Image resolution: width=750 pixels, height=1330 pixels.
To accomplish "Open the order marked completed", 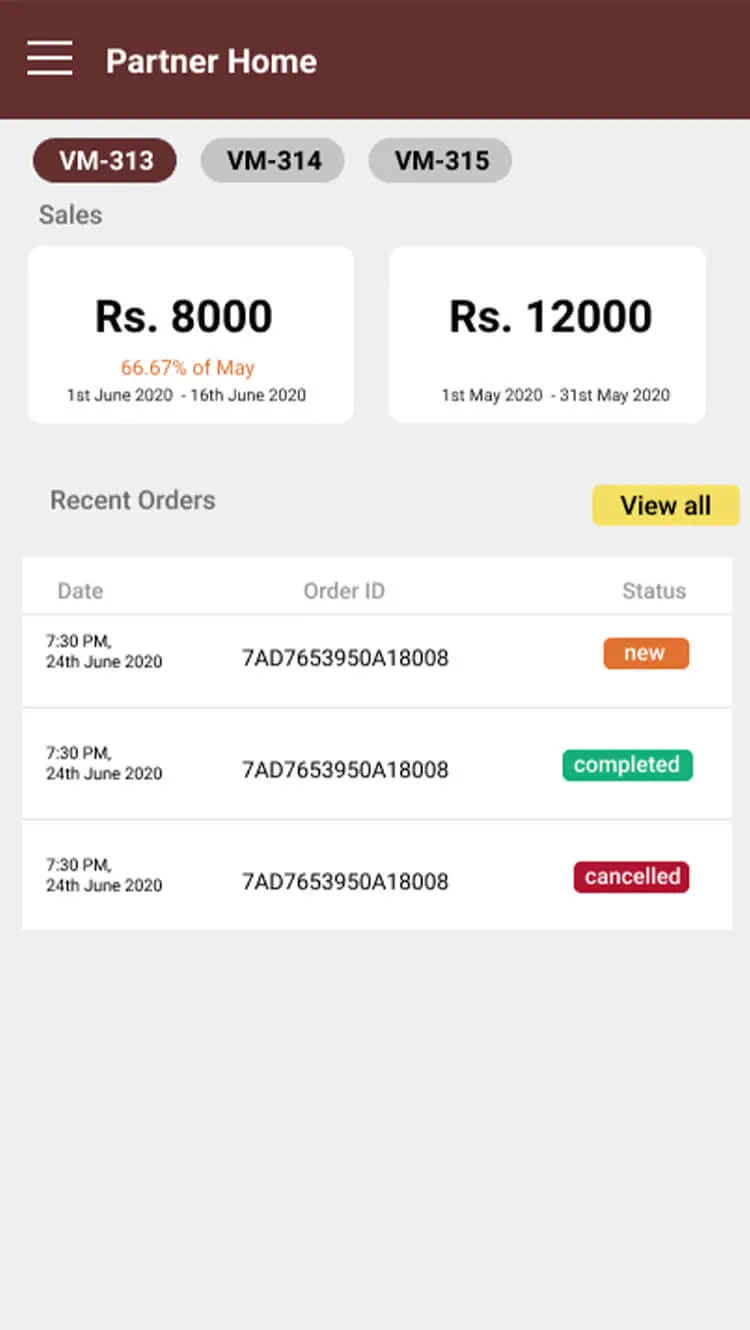I will tap(376, 769).
